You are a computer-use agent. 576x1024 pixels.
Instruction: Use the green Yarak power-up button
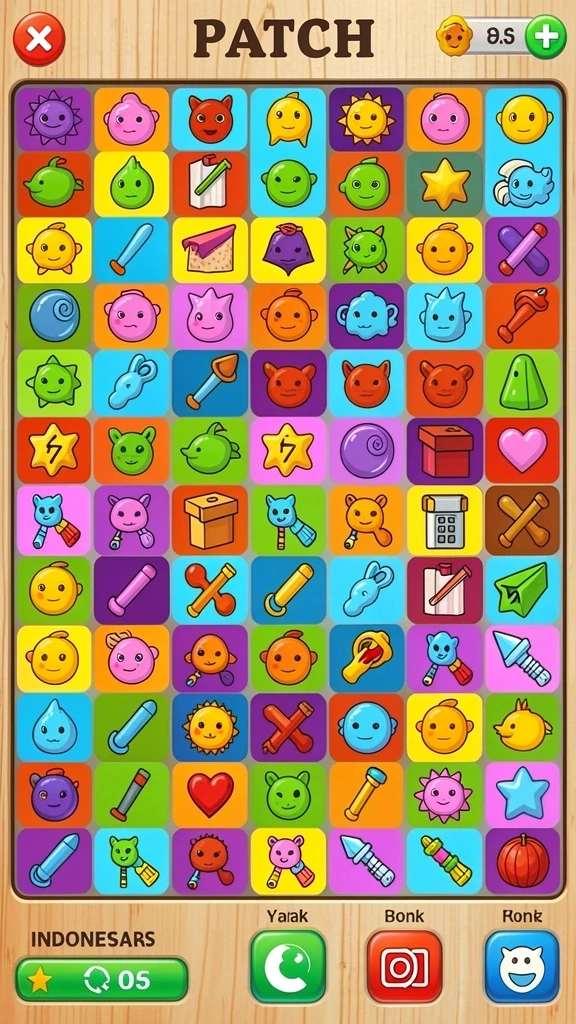coord(288,966)
